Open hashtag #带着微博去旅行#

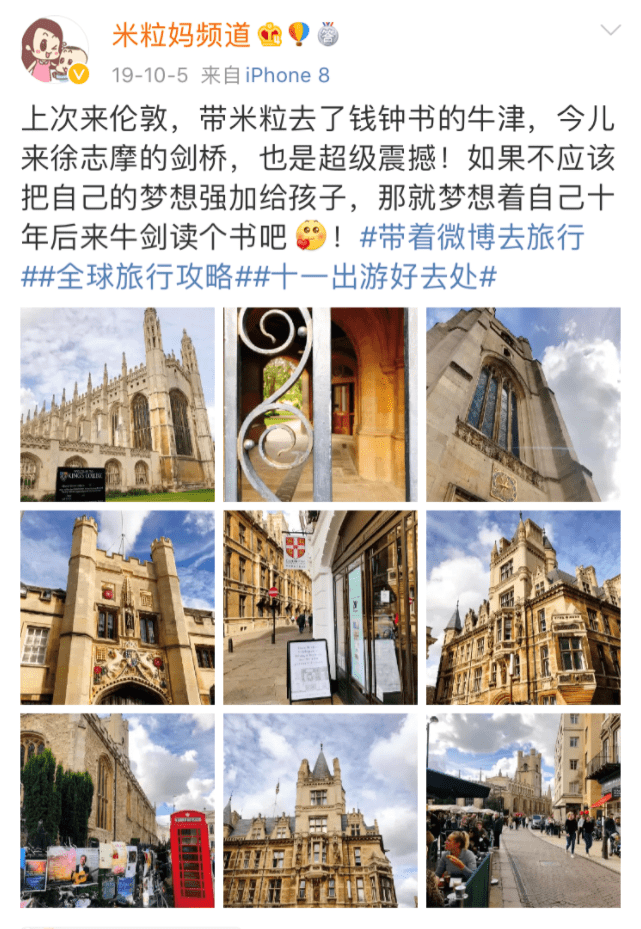click(471, 238)
